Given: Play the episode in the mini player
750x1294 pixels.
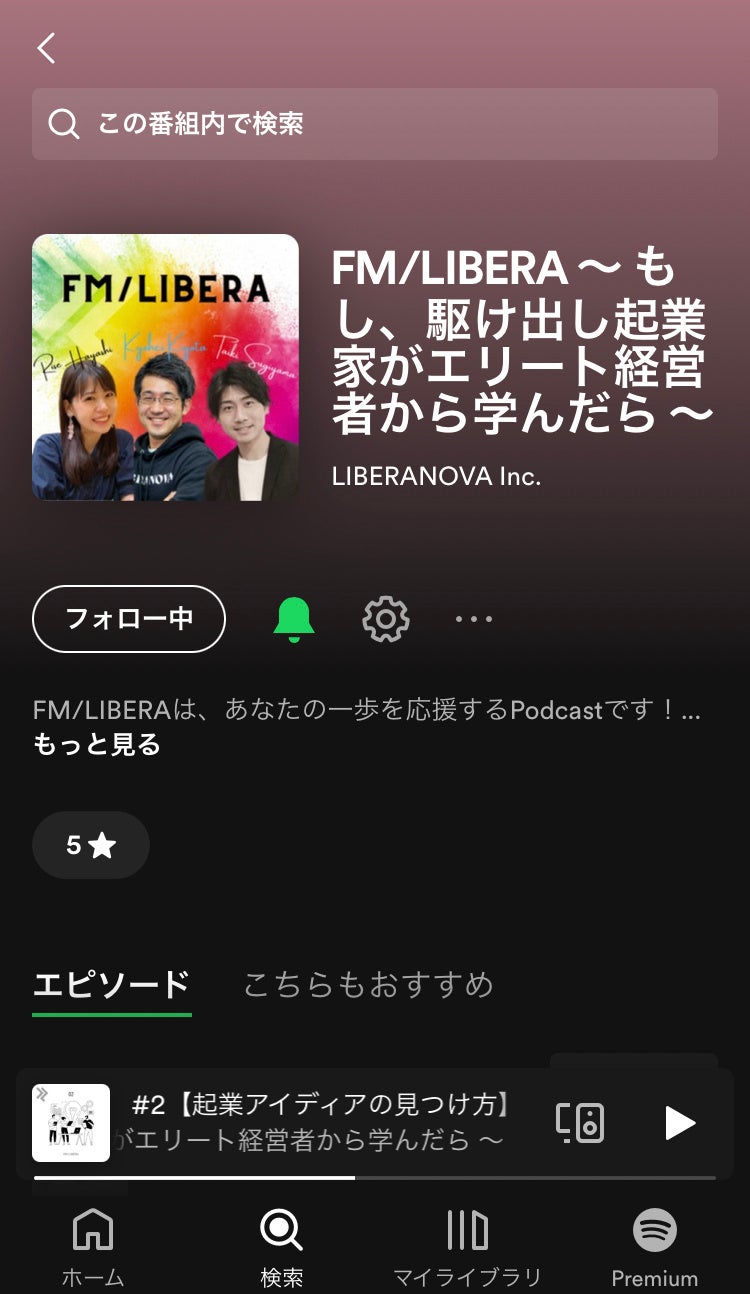Looking at the screenshot, I should click(680, 1123).
